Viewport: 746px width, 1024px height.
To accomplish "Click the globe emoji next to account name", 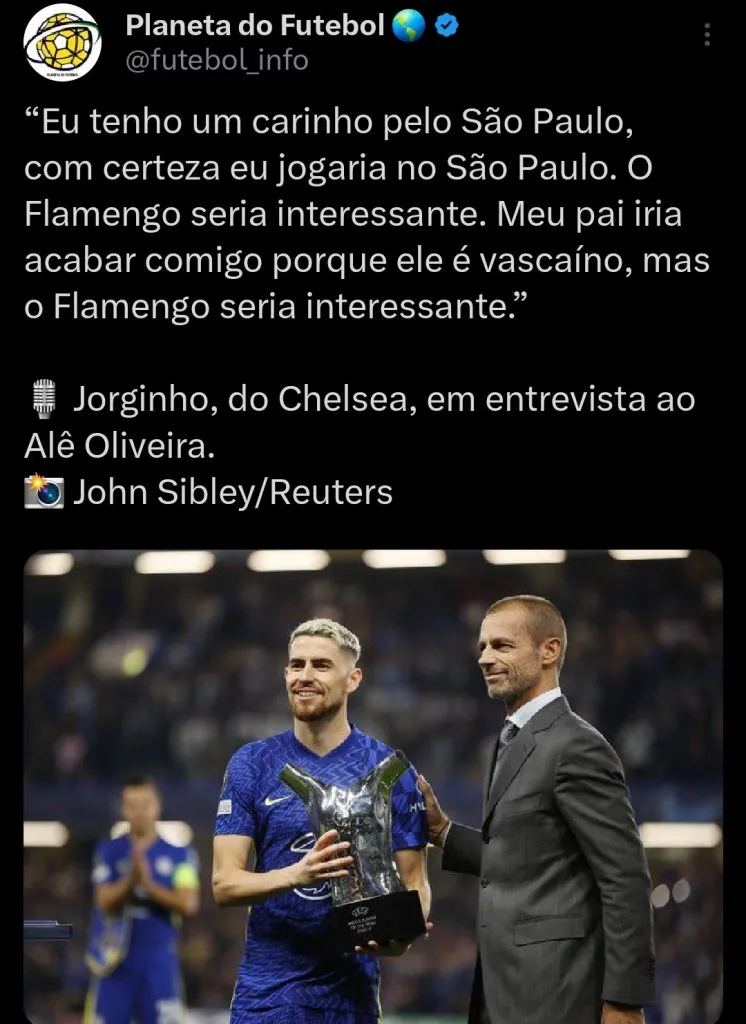I will click(x=409, y=27).
